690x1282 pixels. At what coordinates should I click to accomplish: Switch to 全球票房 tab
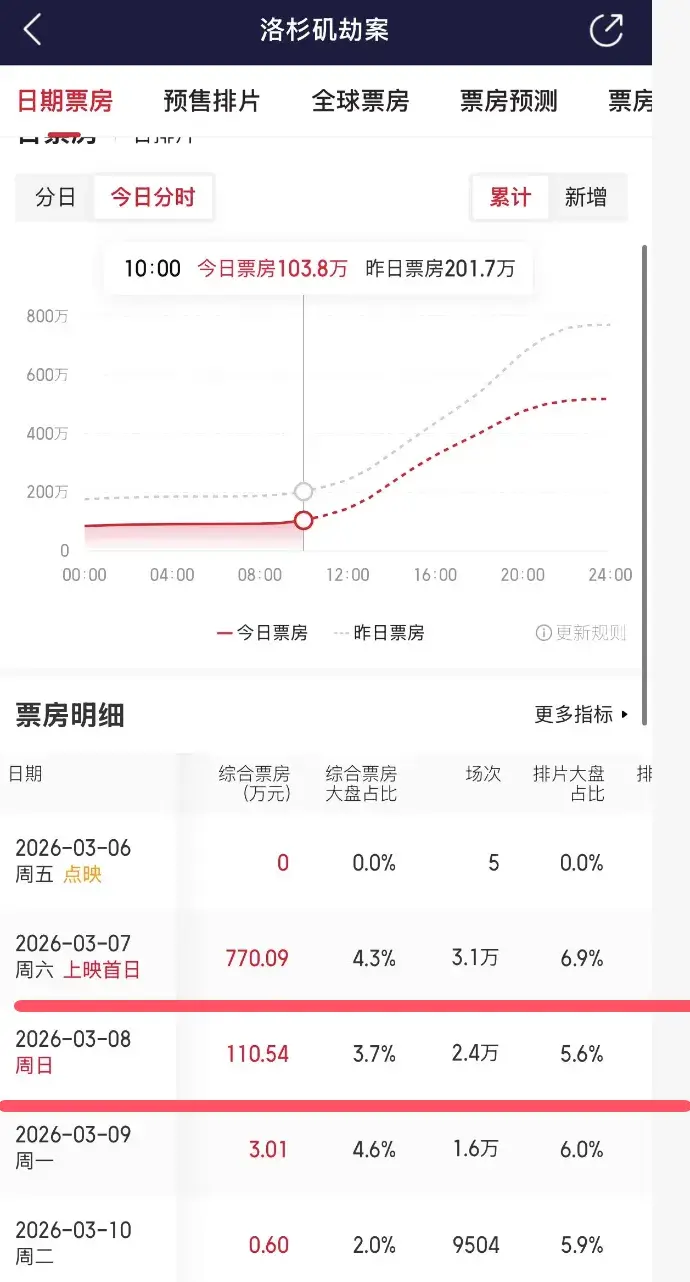tap(360, 101)
